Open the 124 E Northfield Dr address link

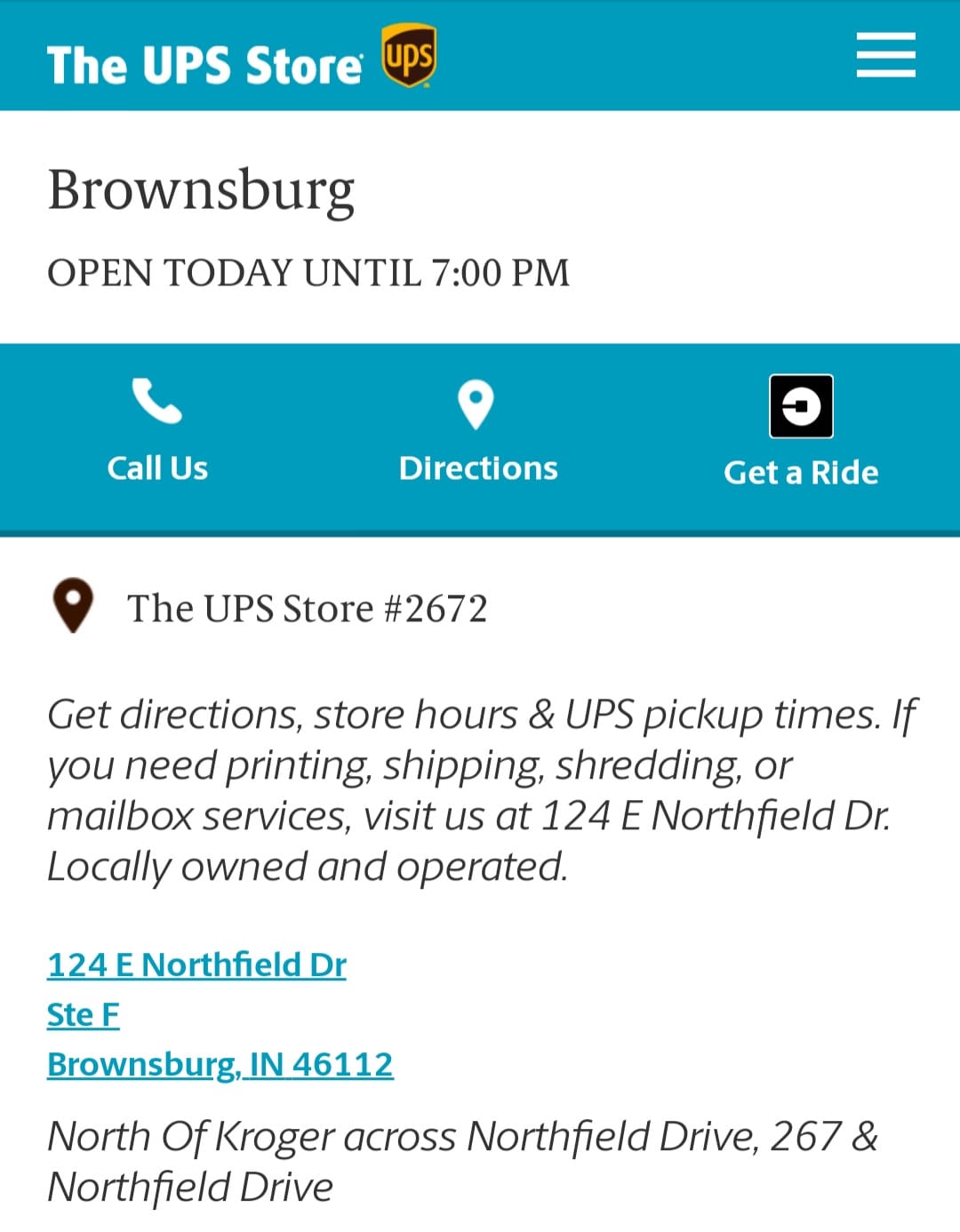tap(196, 964)
